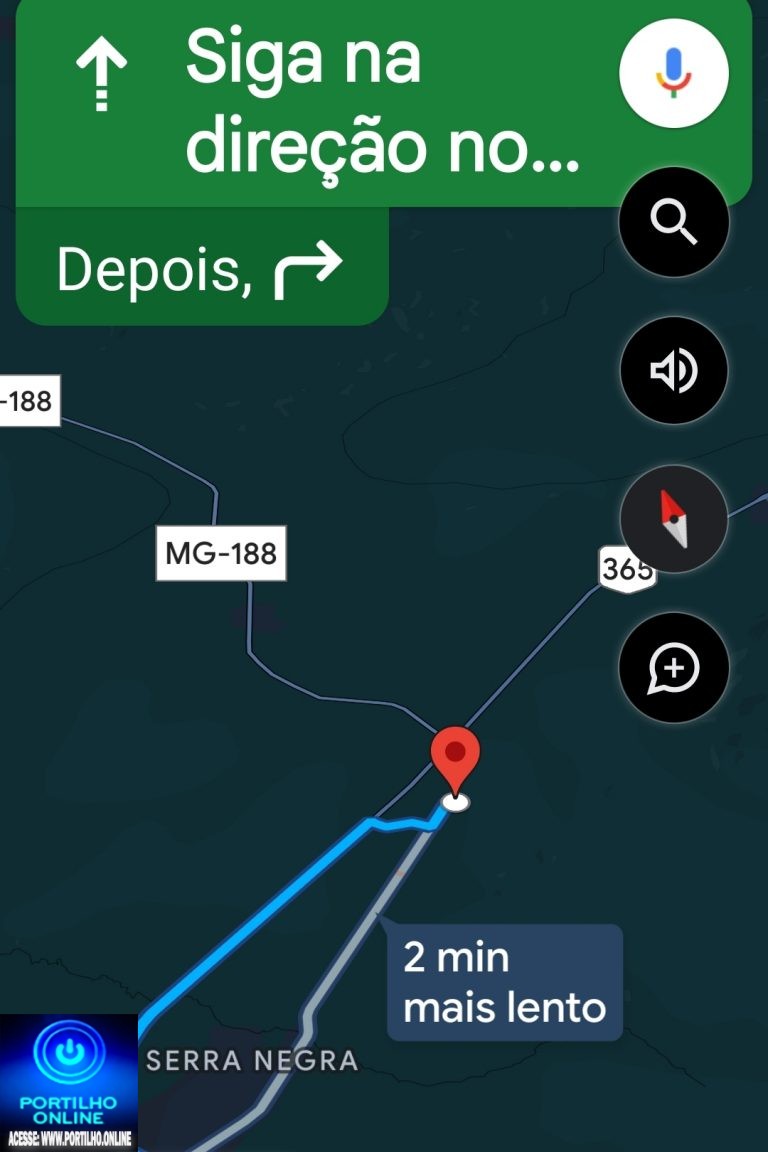Viewport: 768px width, 1152px height.
Task: Mute the navigation voice guidance
Action: [x=673, y=371]
